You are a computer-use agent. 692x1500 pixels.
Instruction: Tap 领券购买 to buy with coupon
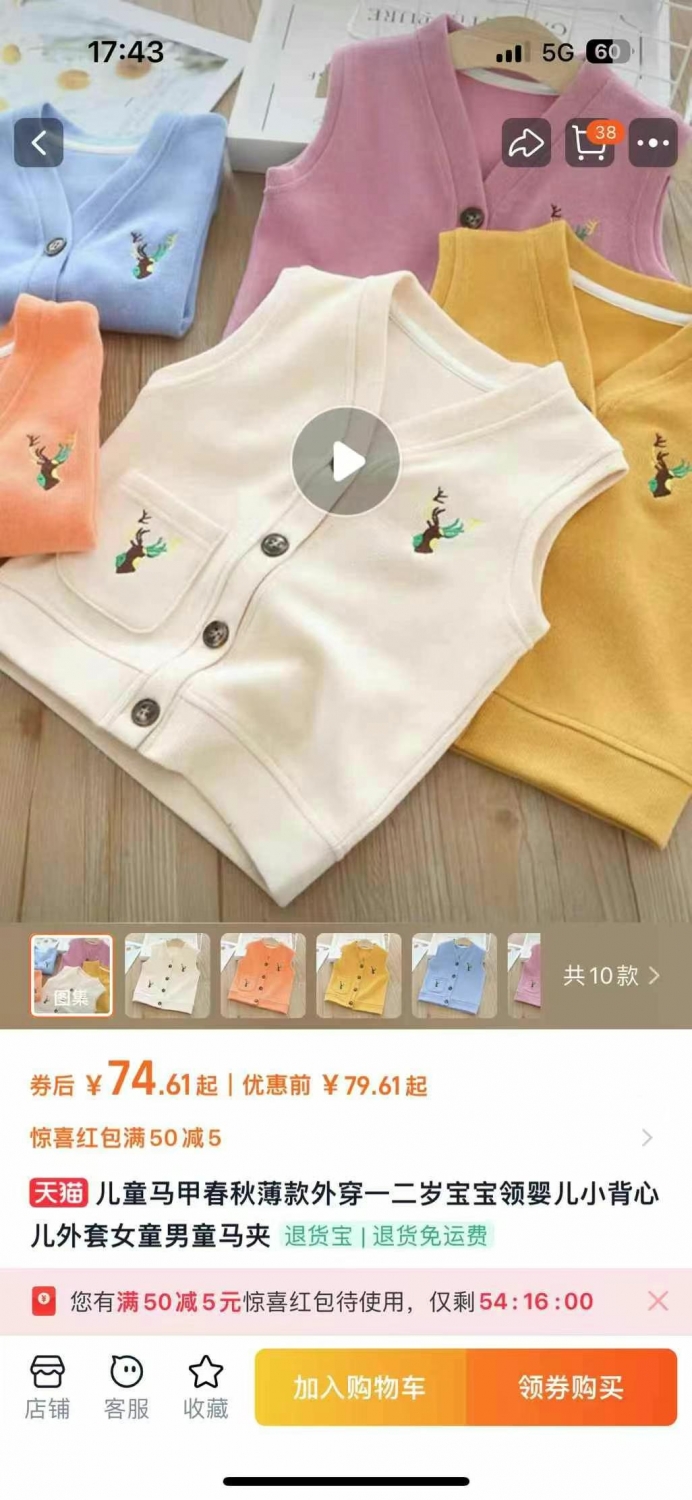[x=572, y=1387]
